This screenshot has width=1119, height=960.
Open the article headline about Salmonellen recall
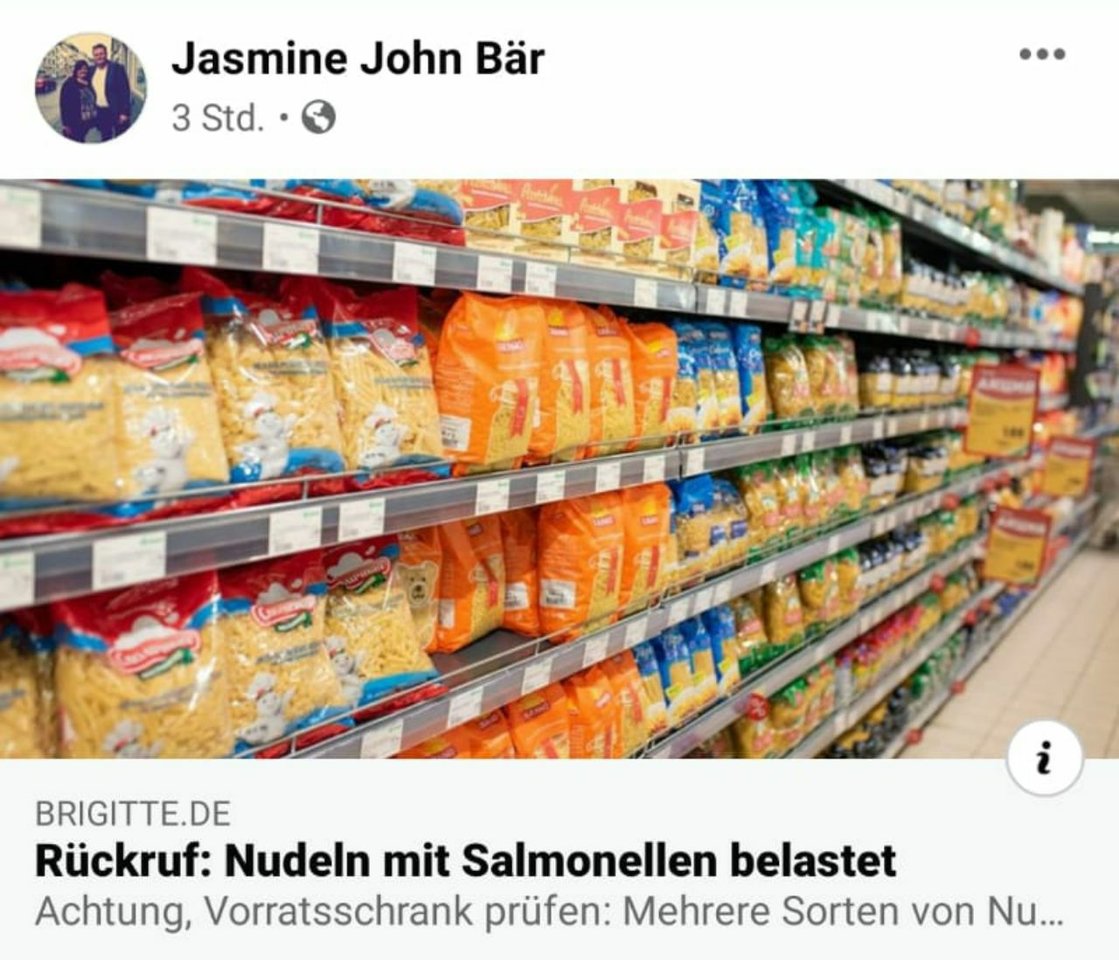coord(465,862)
